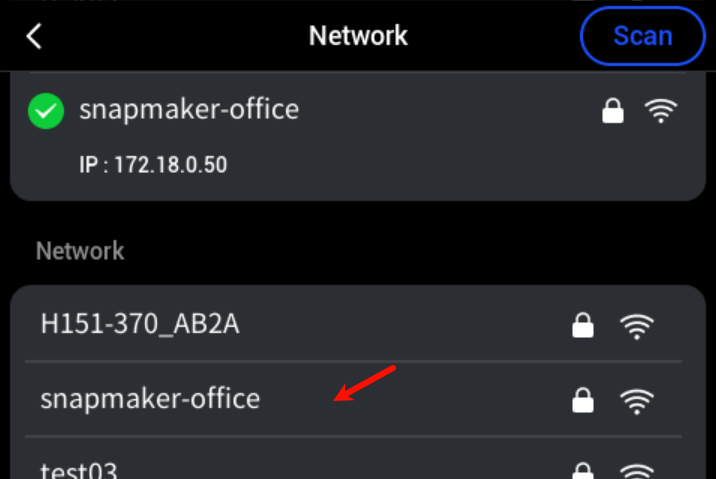Tap the Scan button

point(642,36)
